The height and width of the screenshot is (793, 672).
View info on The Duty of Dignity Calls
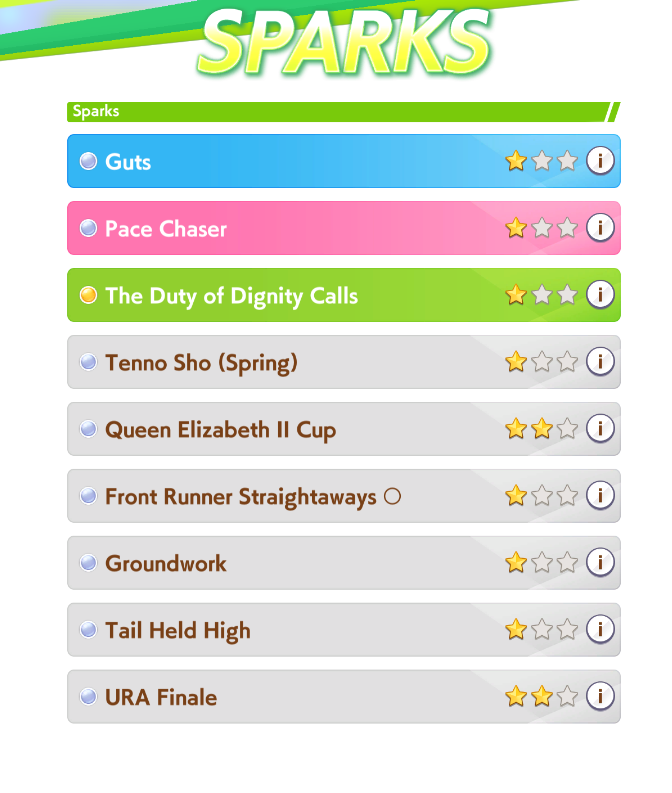tap(600, 294)
